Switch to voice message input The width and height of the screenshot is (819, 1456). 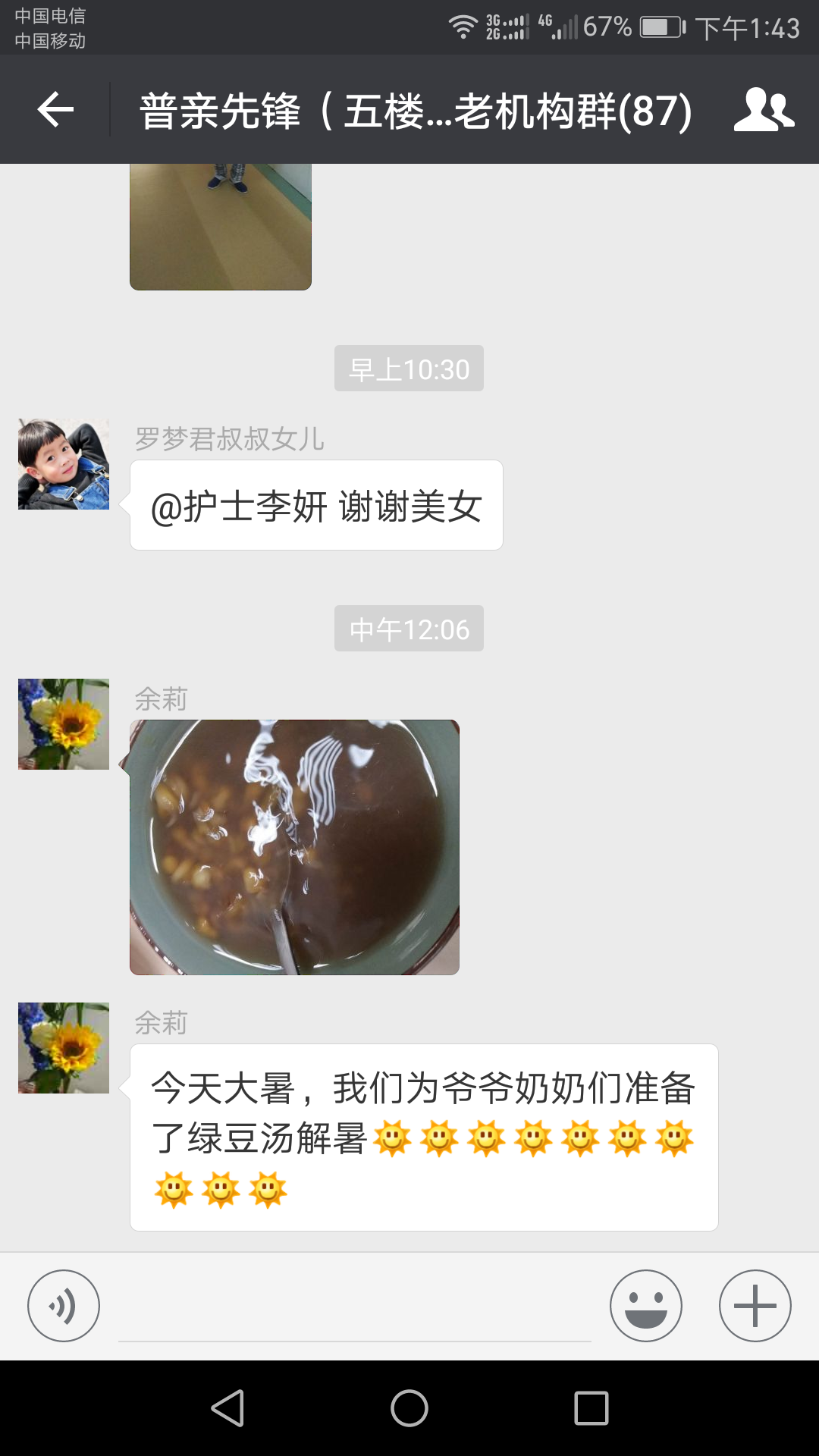(x=64, y=1306)
